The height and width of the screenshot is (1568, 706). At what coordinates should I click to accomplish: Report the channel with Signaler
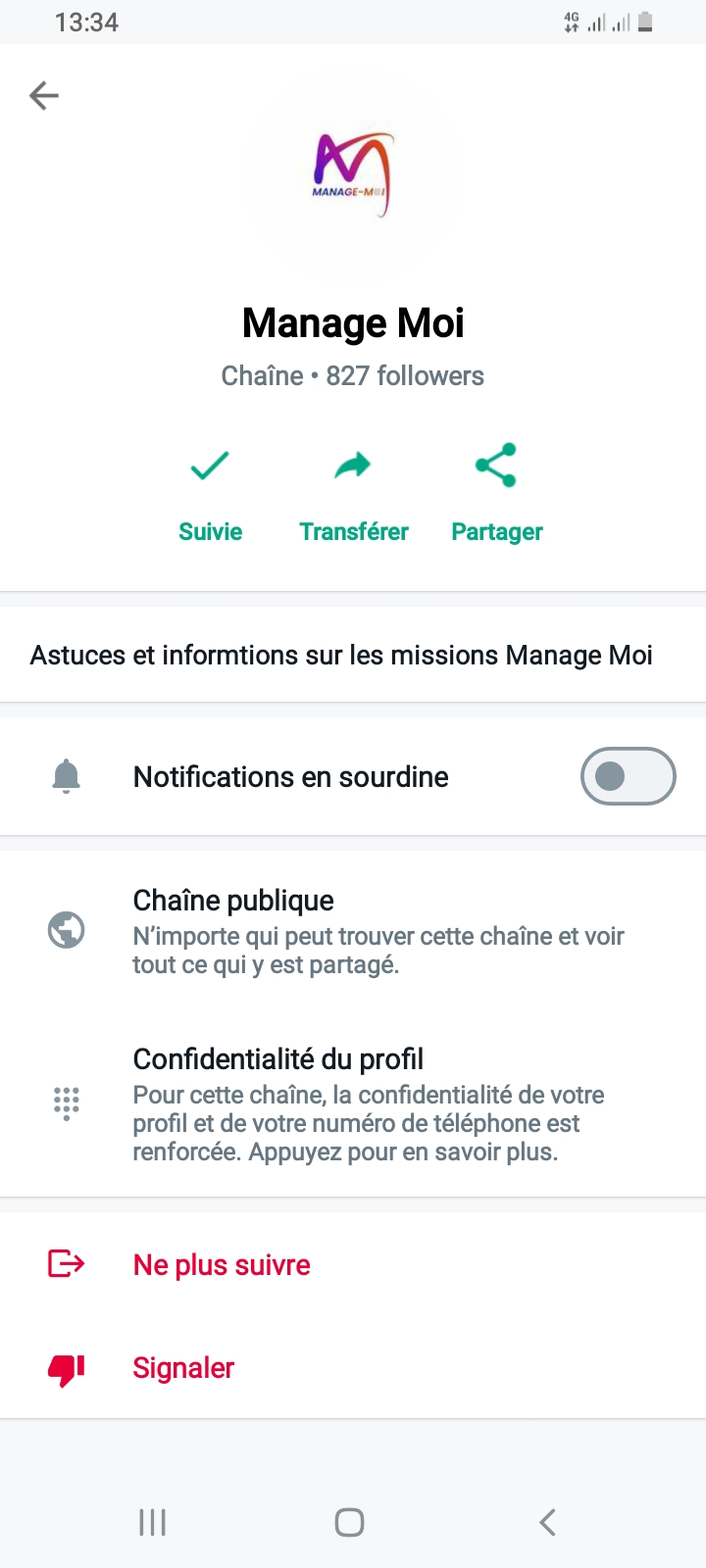click(x=183, y=1368)
